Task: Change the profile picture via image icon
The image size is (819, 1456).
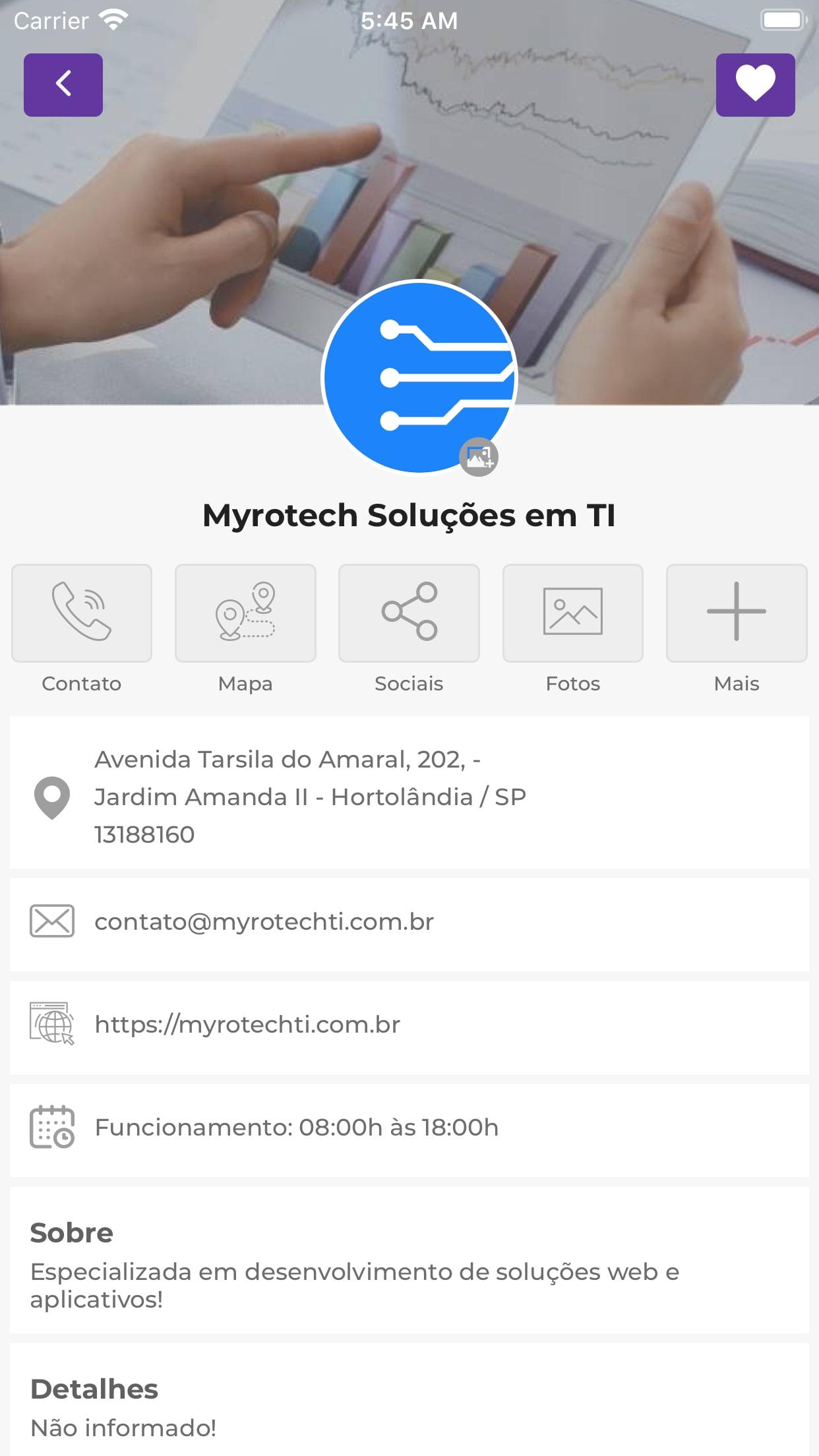Action: click(479, 456)
